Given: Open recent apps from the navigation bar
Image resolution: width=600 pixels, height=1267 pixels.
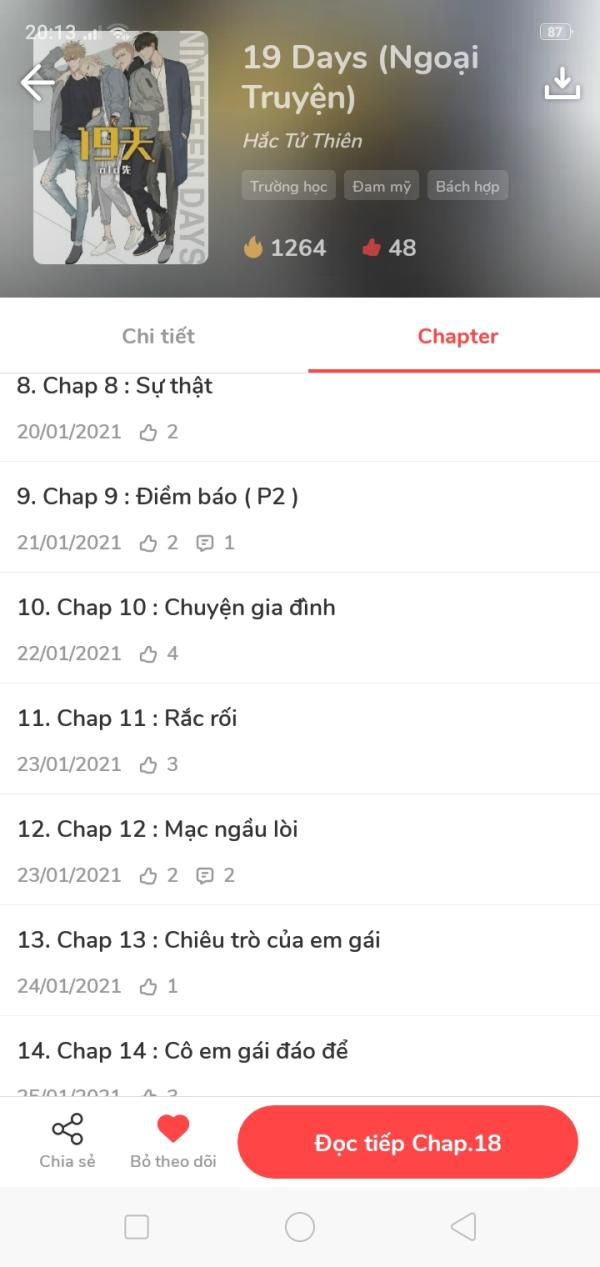Looking at the screenshot, I should click(x=137, y=1227).
